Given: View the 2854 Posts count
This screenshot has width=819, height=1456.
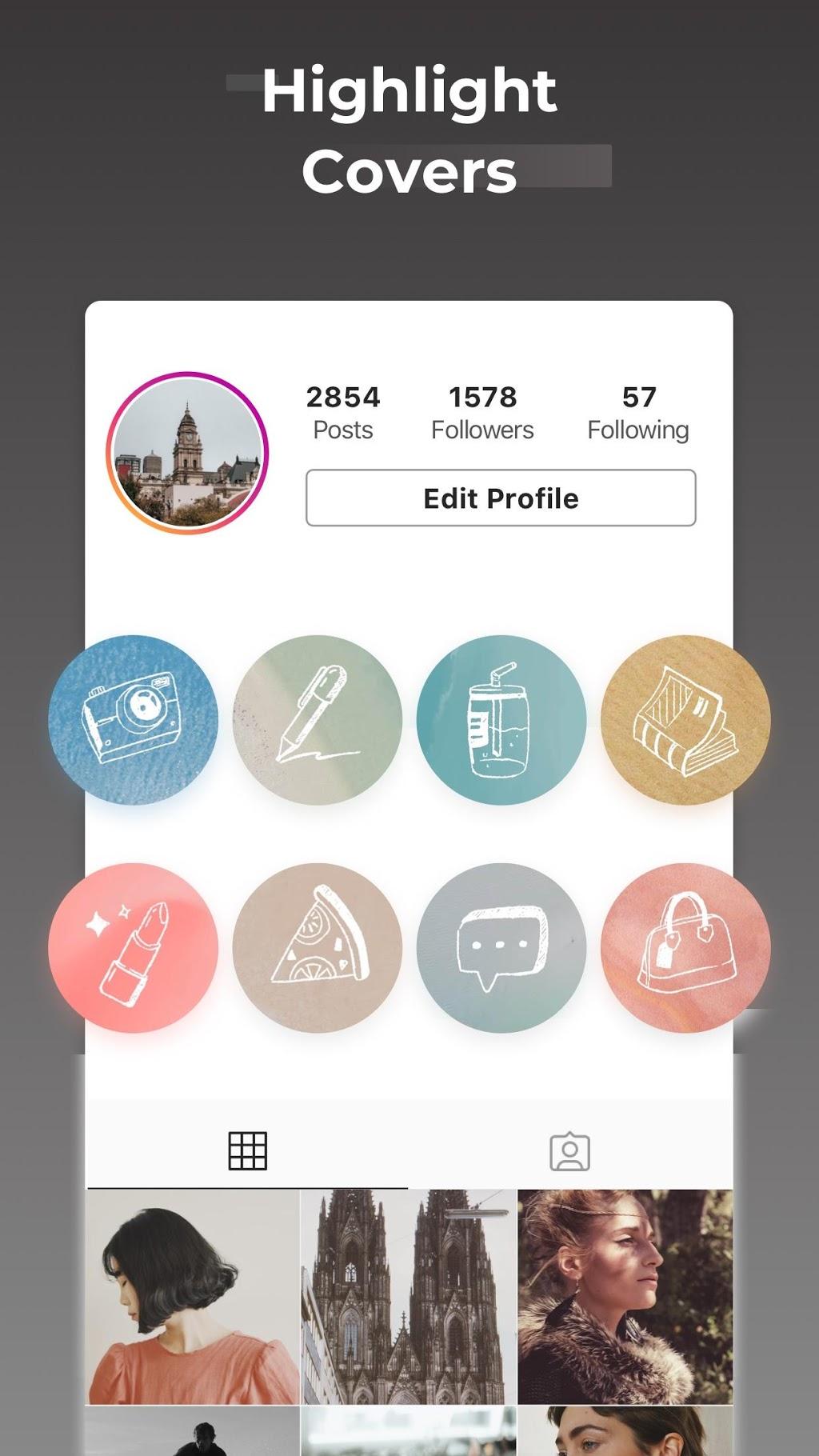Looking at the screenshot, I should pos(342,410).
